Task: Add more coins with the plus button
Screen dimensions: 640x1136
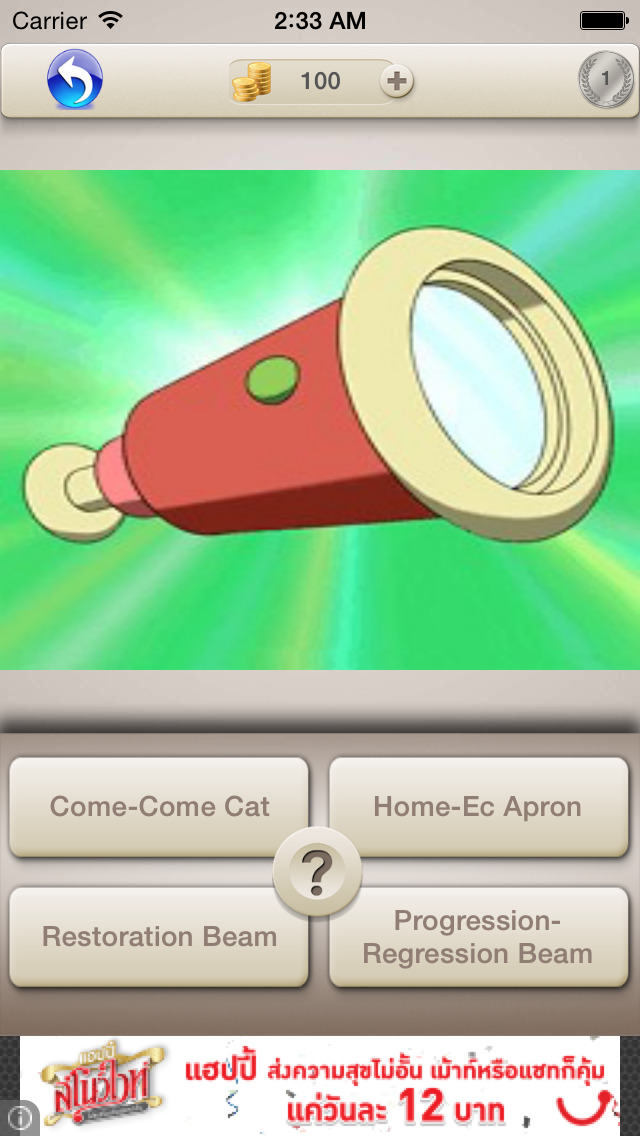Action: point(397,81)
